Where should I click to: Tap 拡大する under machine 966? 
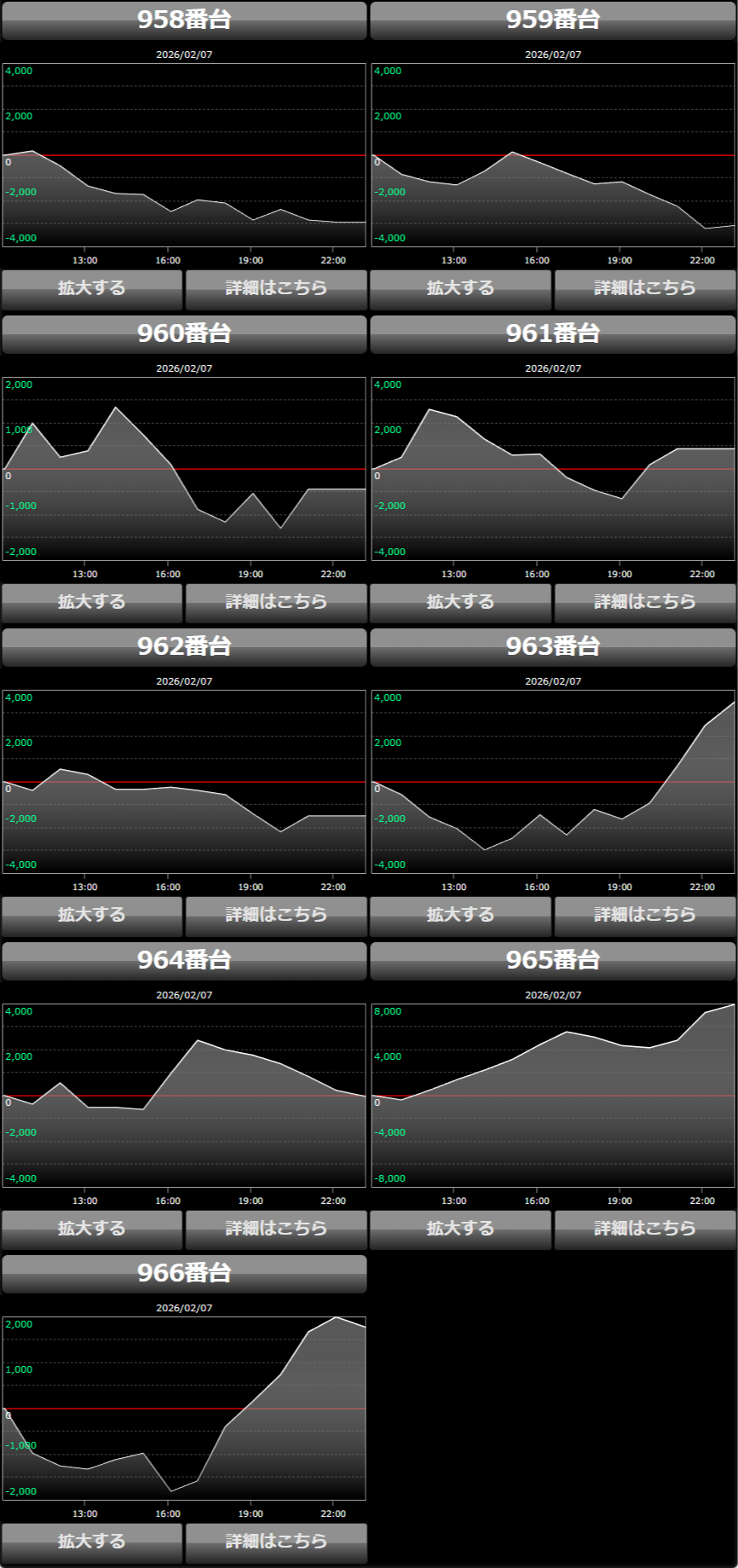(x=92, y=1542)
